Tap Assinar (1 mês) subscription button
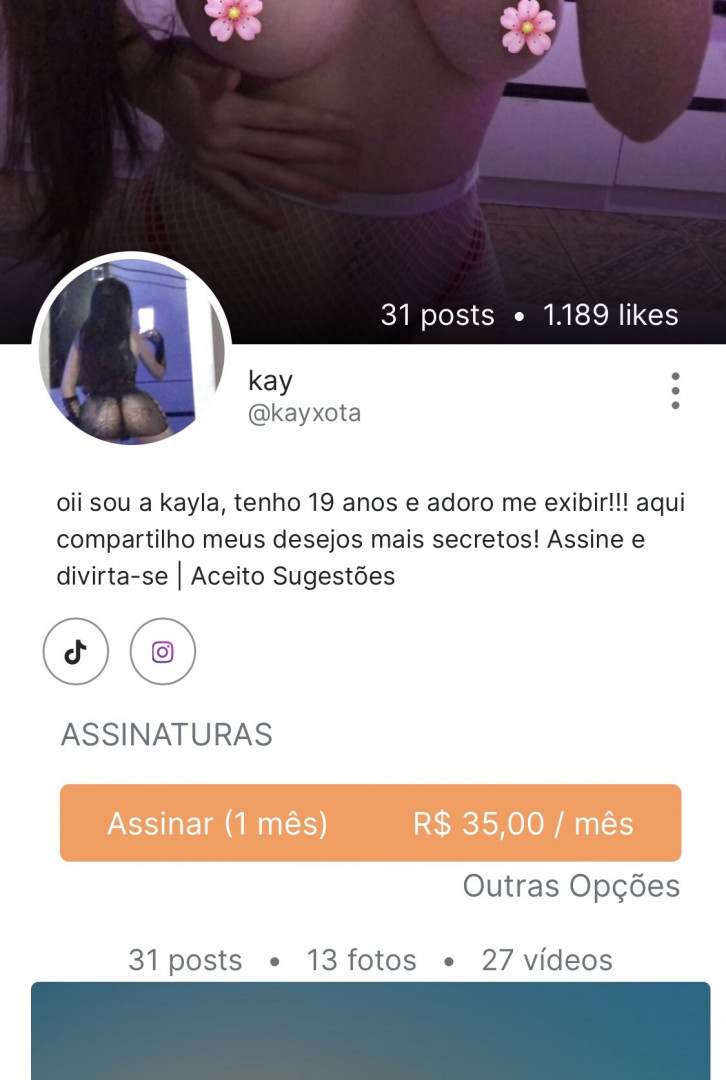 coord(370,823)
